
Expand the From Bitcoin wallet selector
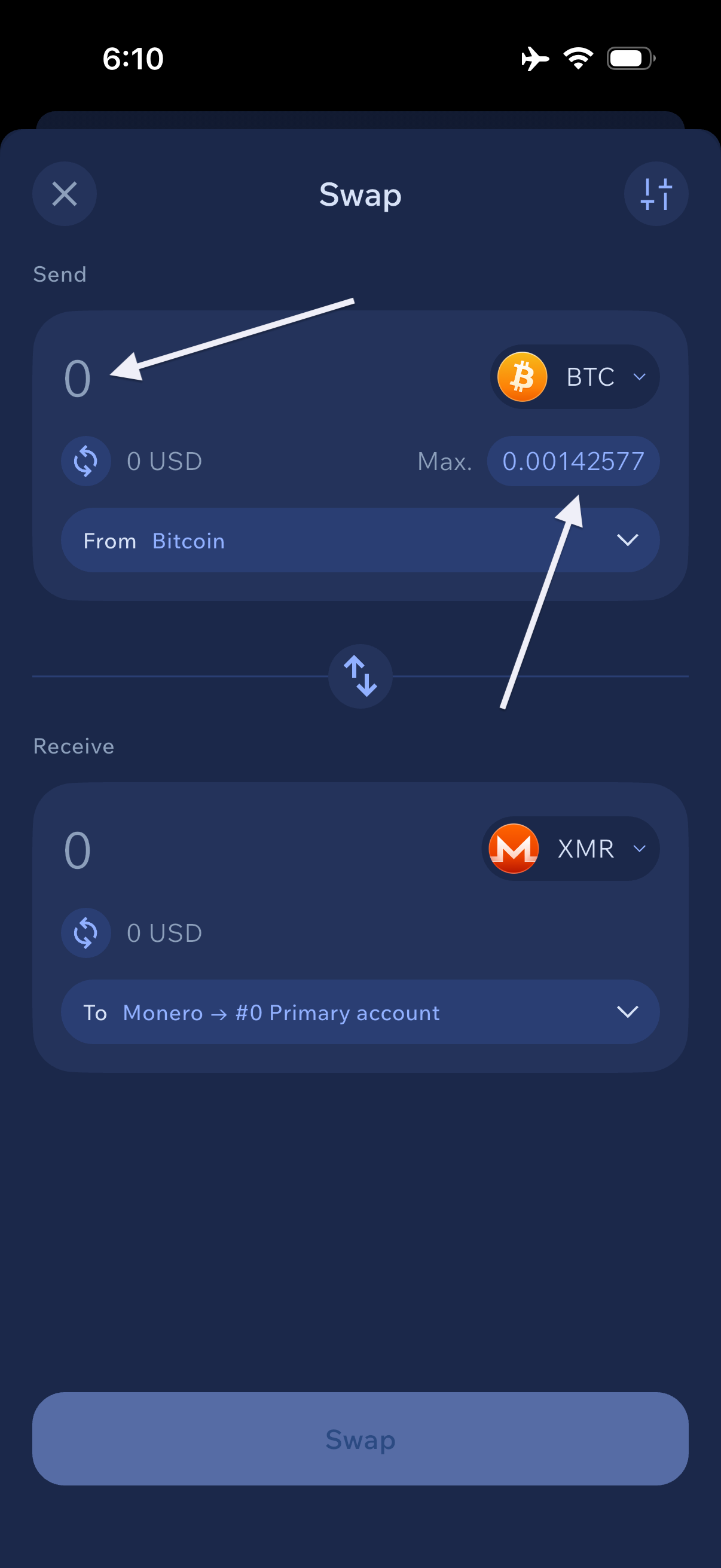tap(359, 540)
